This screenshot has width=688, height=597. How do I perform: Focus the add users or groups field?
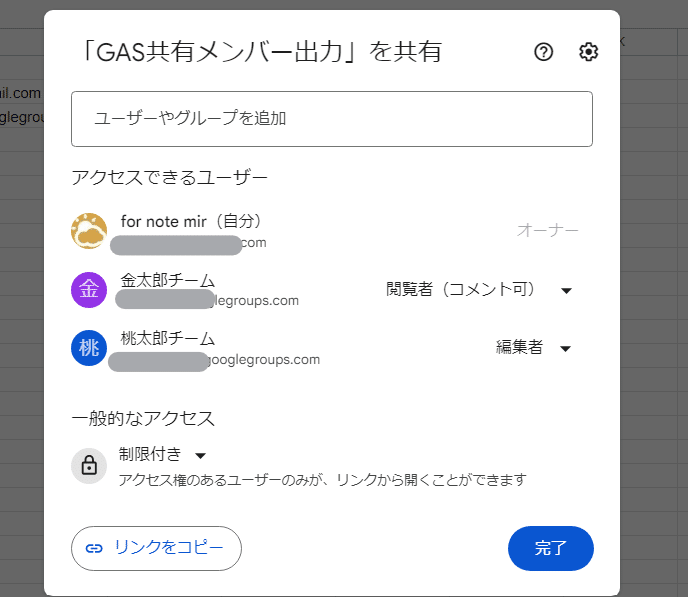[x=332, y=119]
